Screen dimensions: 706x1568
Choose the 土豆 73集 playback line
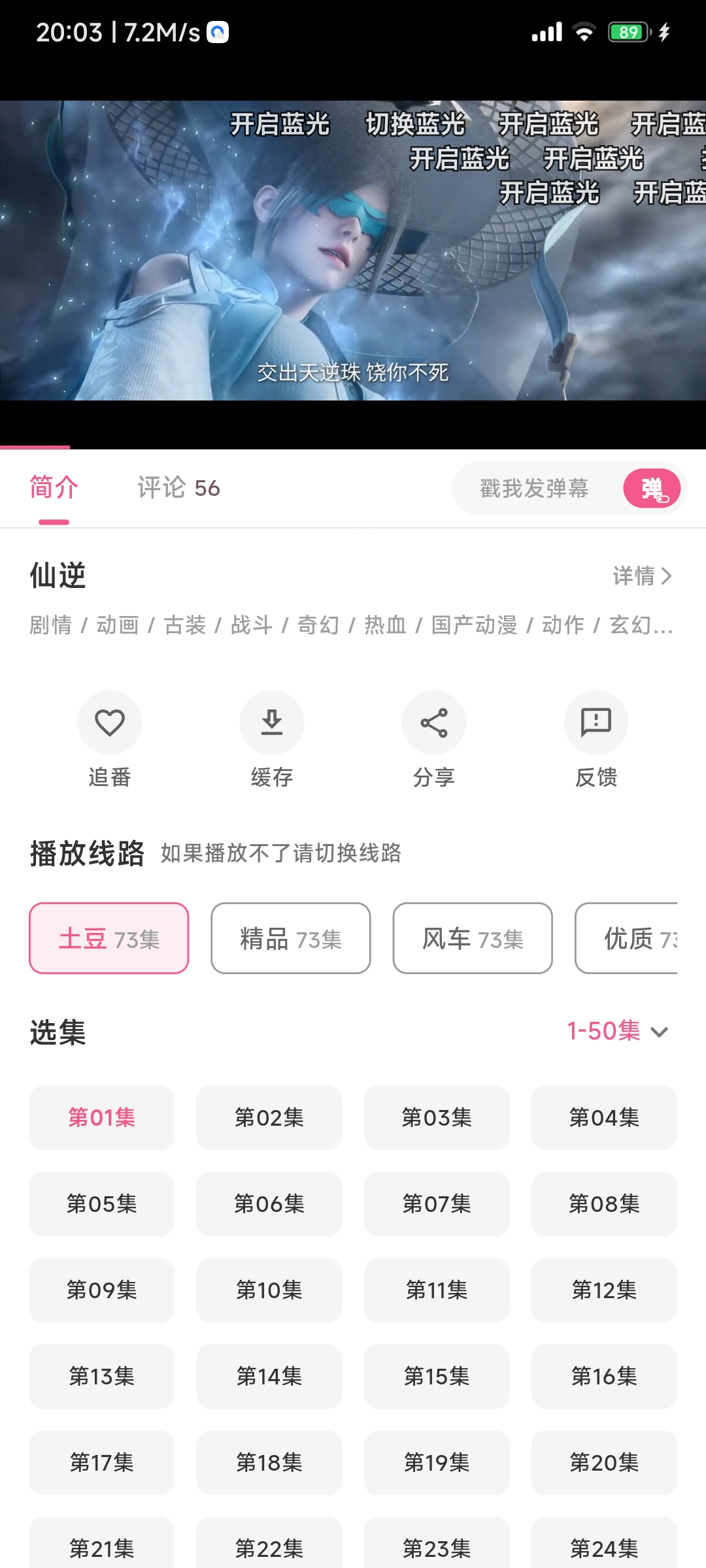tap(109, 939)
